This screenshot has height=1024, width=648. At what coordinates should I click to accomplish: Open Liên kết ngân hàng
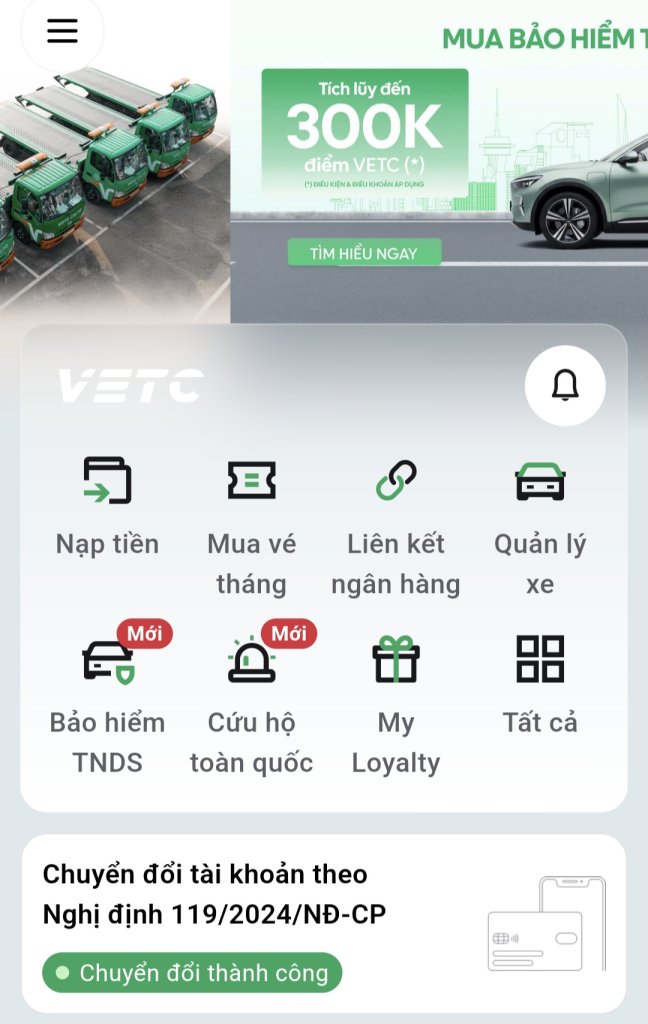396,525
